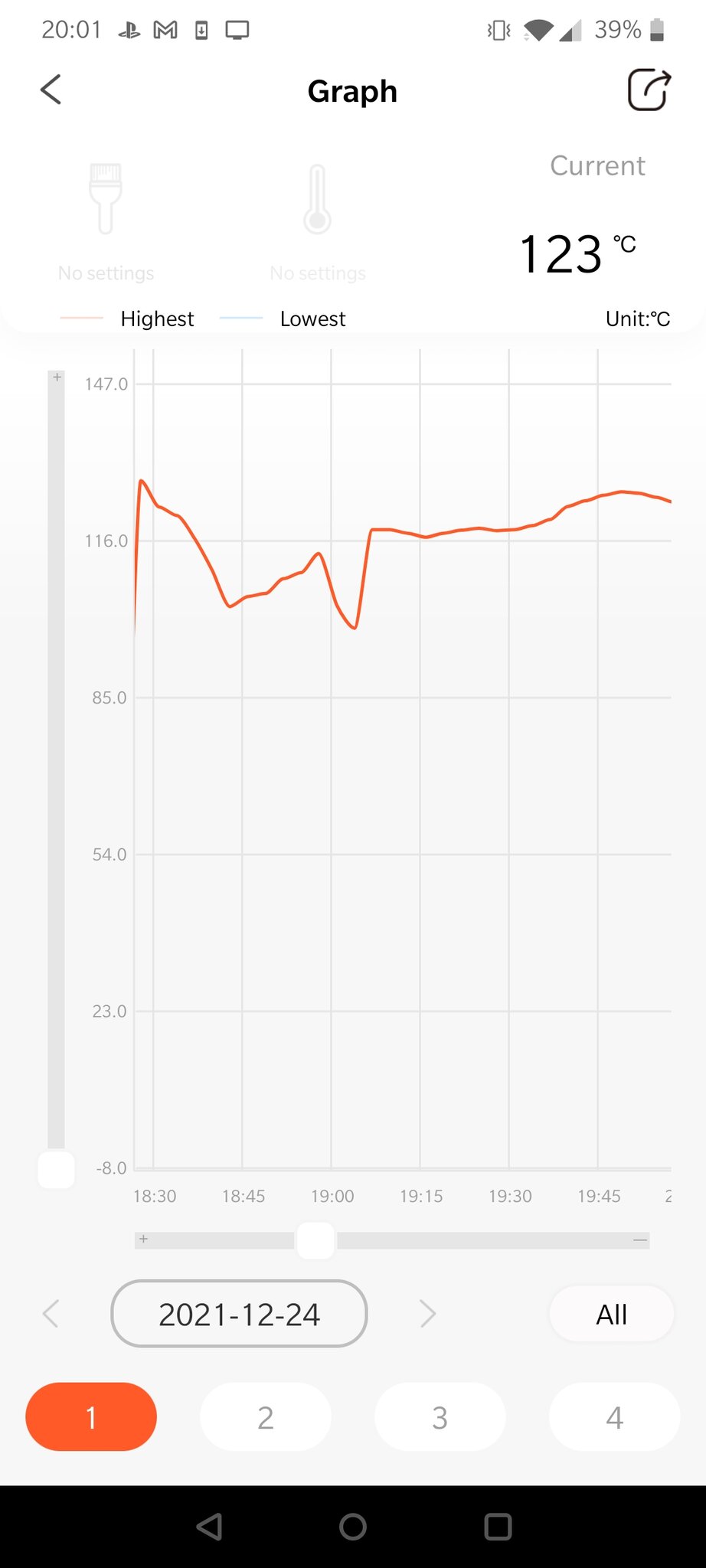Open the recent apps overview
This screenshot has width=706, height=1568.
click(x=498, y=1527)
